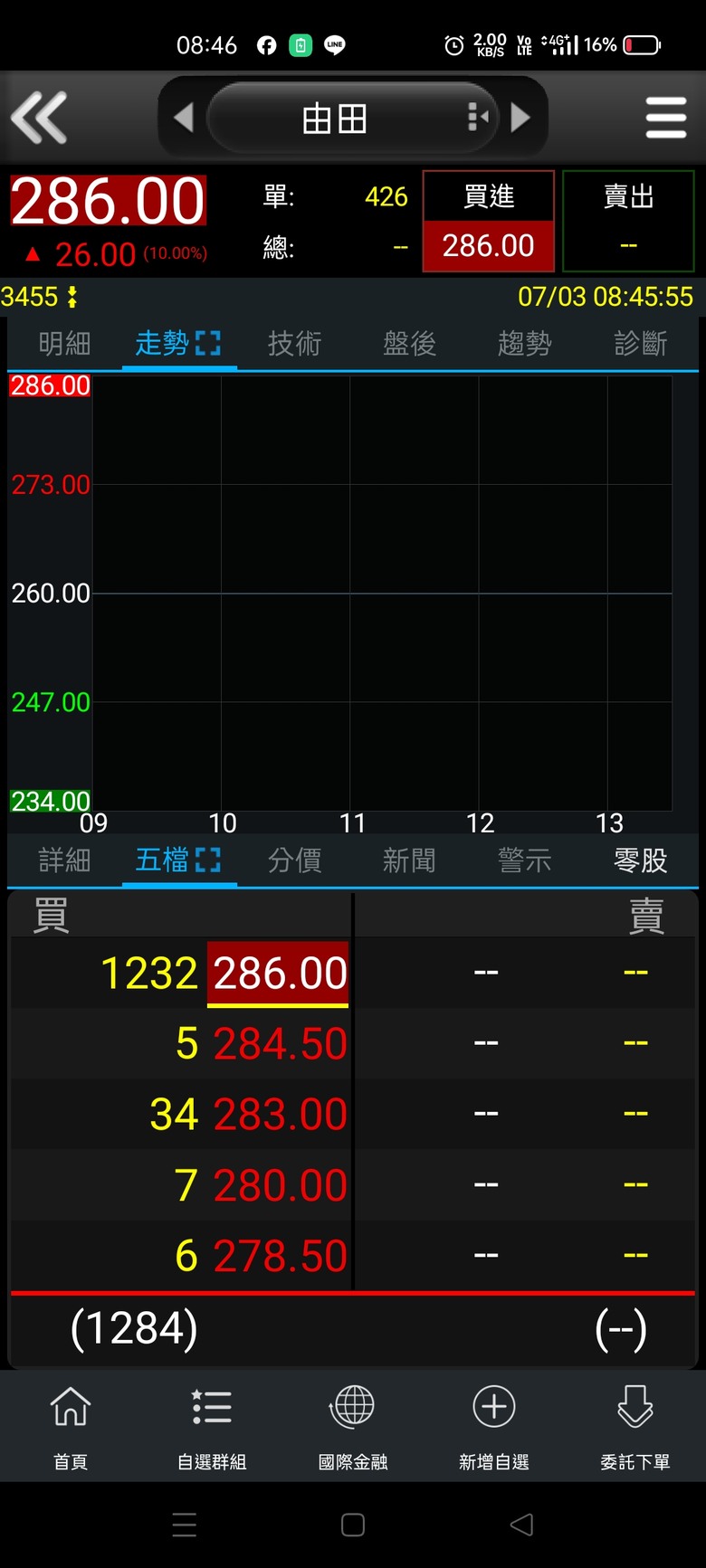Open the hamburger menu
The height and width of the screenshot is (1568, 706).
[x=666, y=118]
